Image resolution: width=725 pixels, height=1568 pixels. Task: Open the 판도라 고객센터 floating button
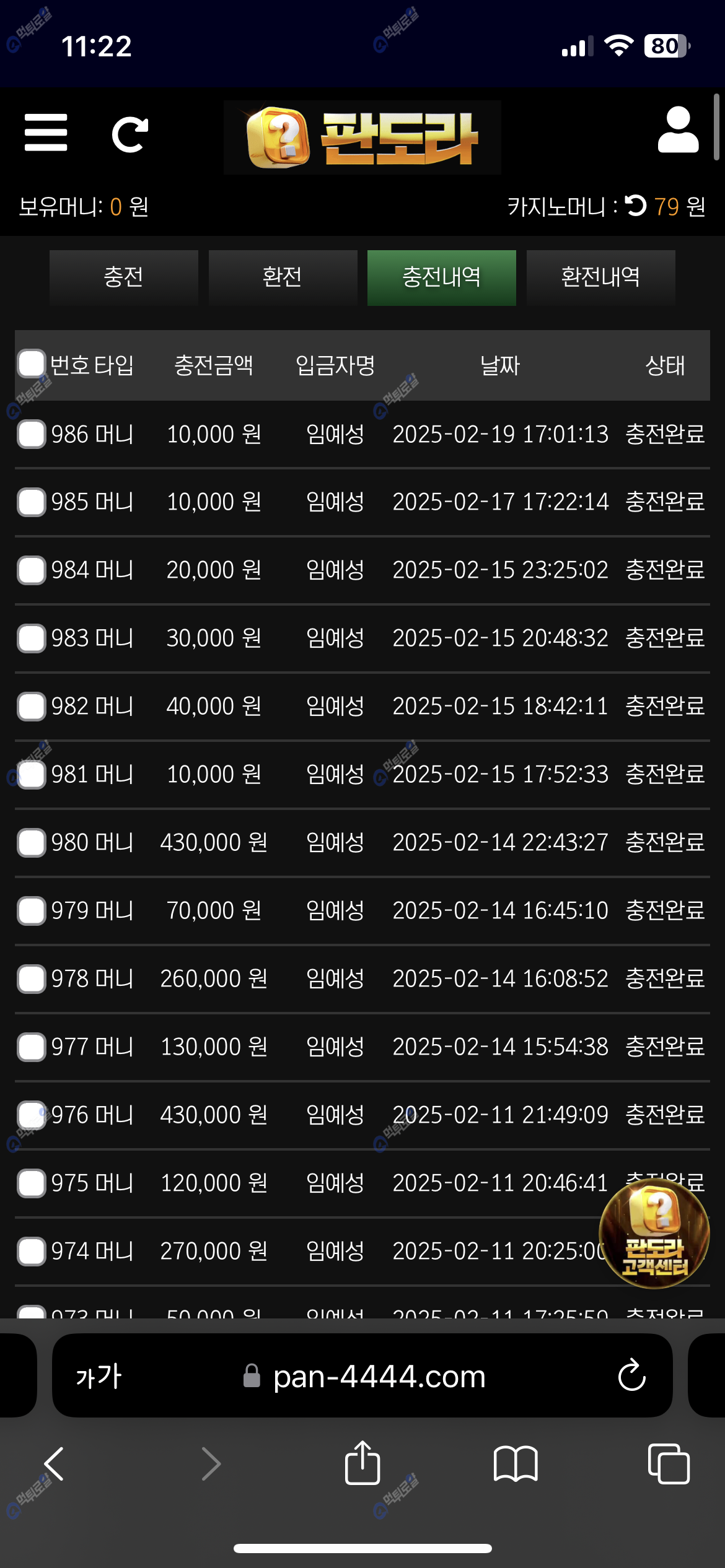coord(654,1234)
